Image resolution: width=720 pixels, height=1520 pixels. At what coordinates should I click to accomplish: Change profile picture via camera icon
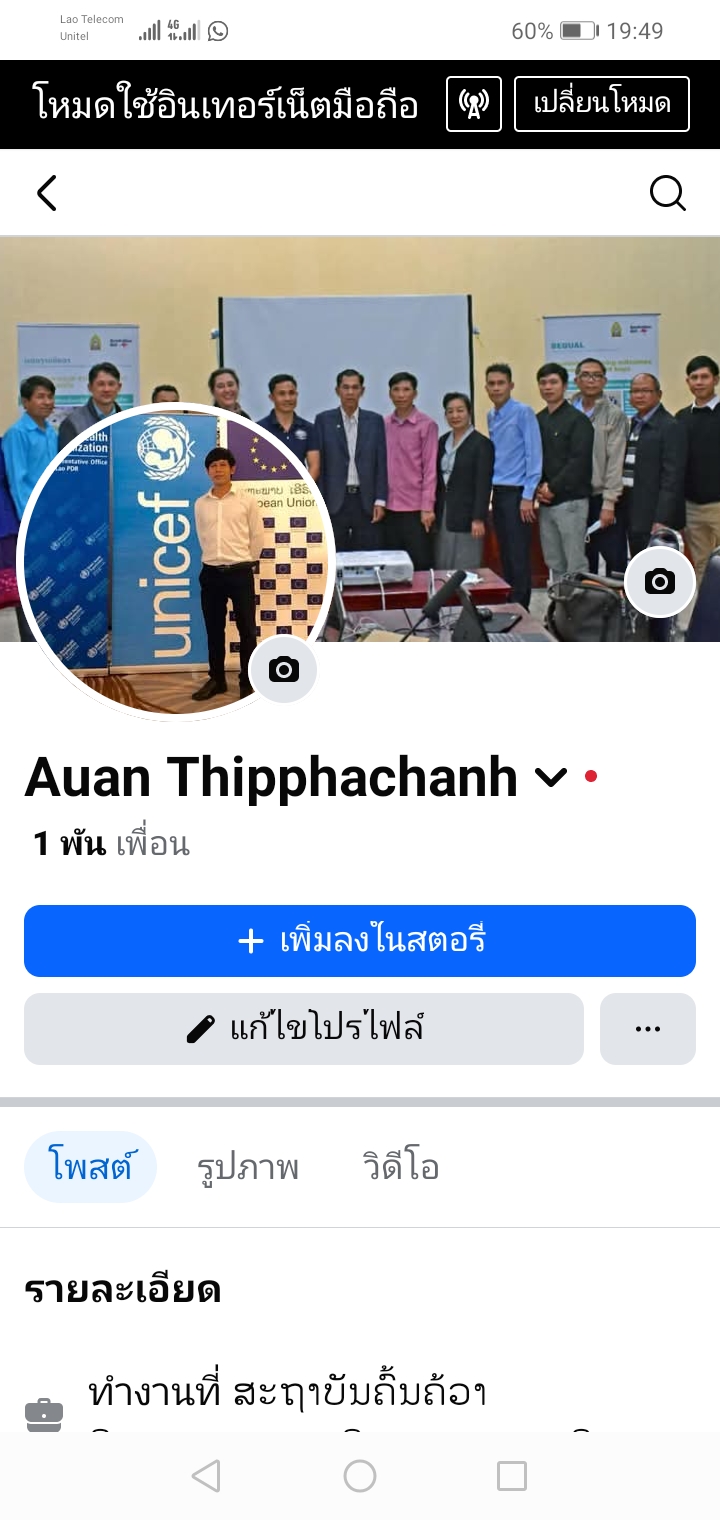pos(283,669)
